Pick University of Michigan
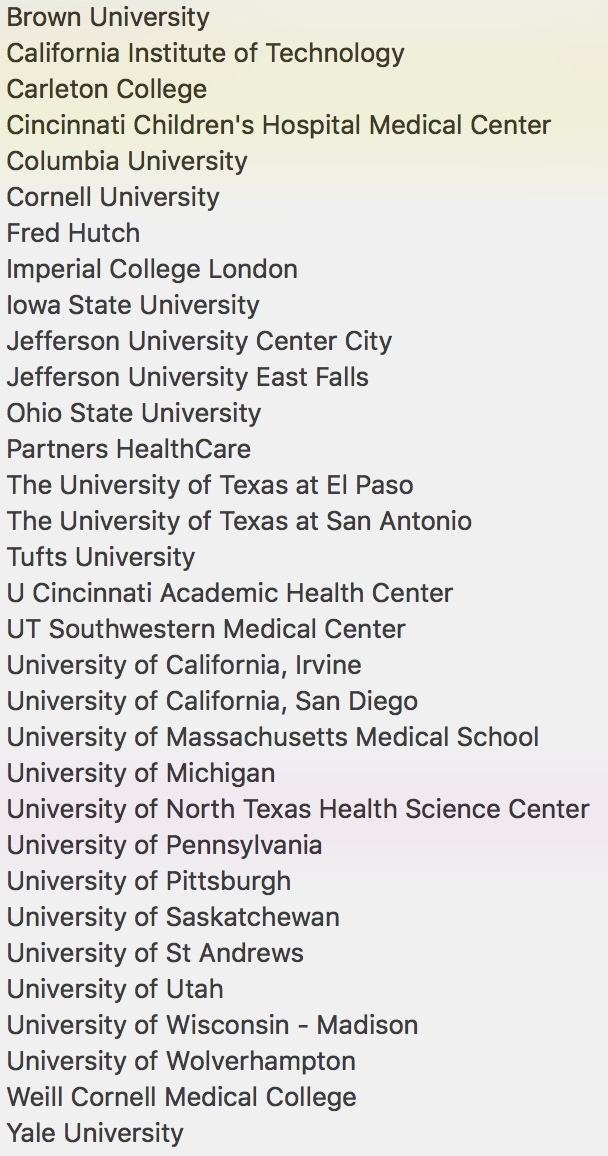This screenshot has width=608, height=1156. pyautogui.click(x=141, y=773)
